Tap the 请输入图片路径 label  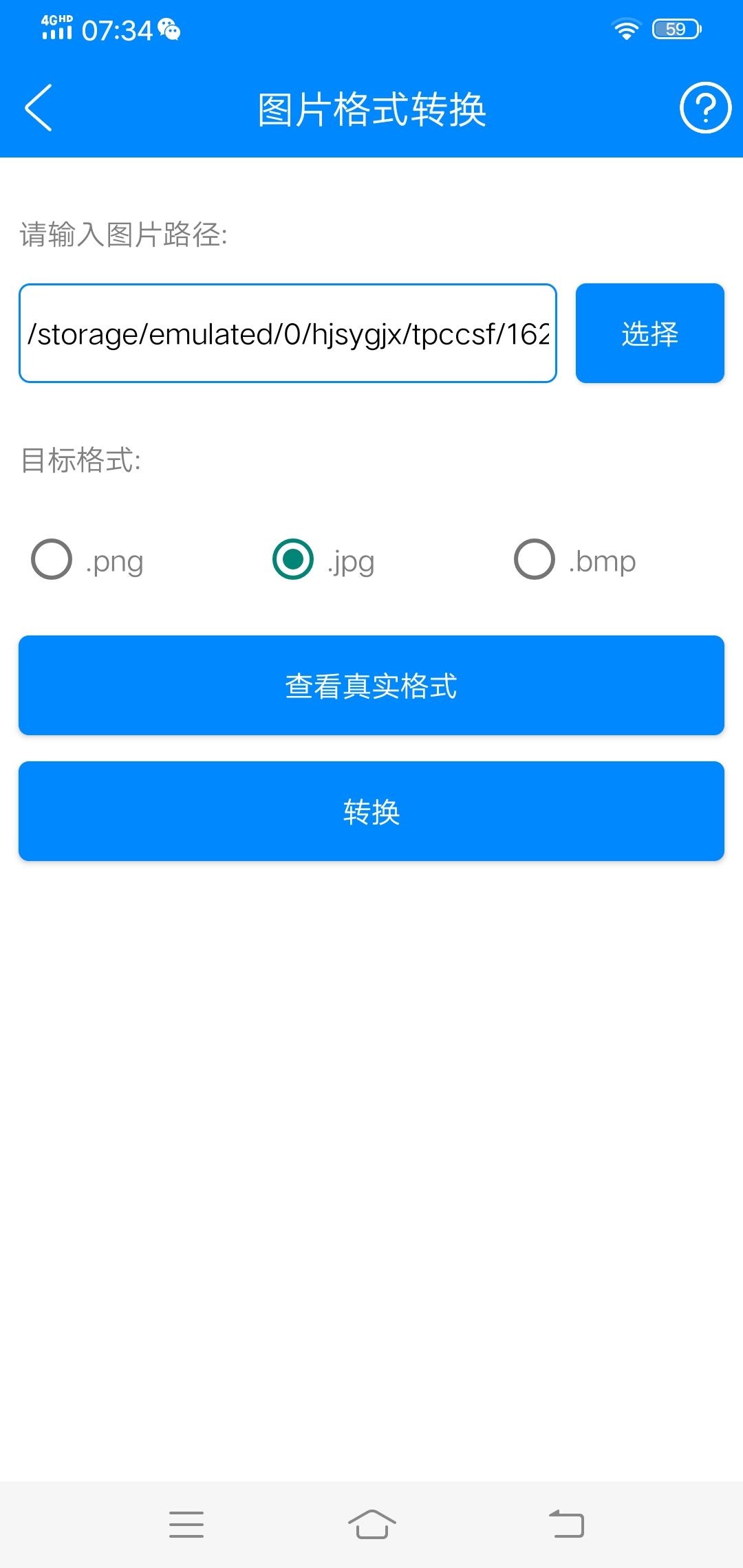tap(125, 234)
